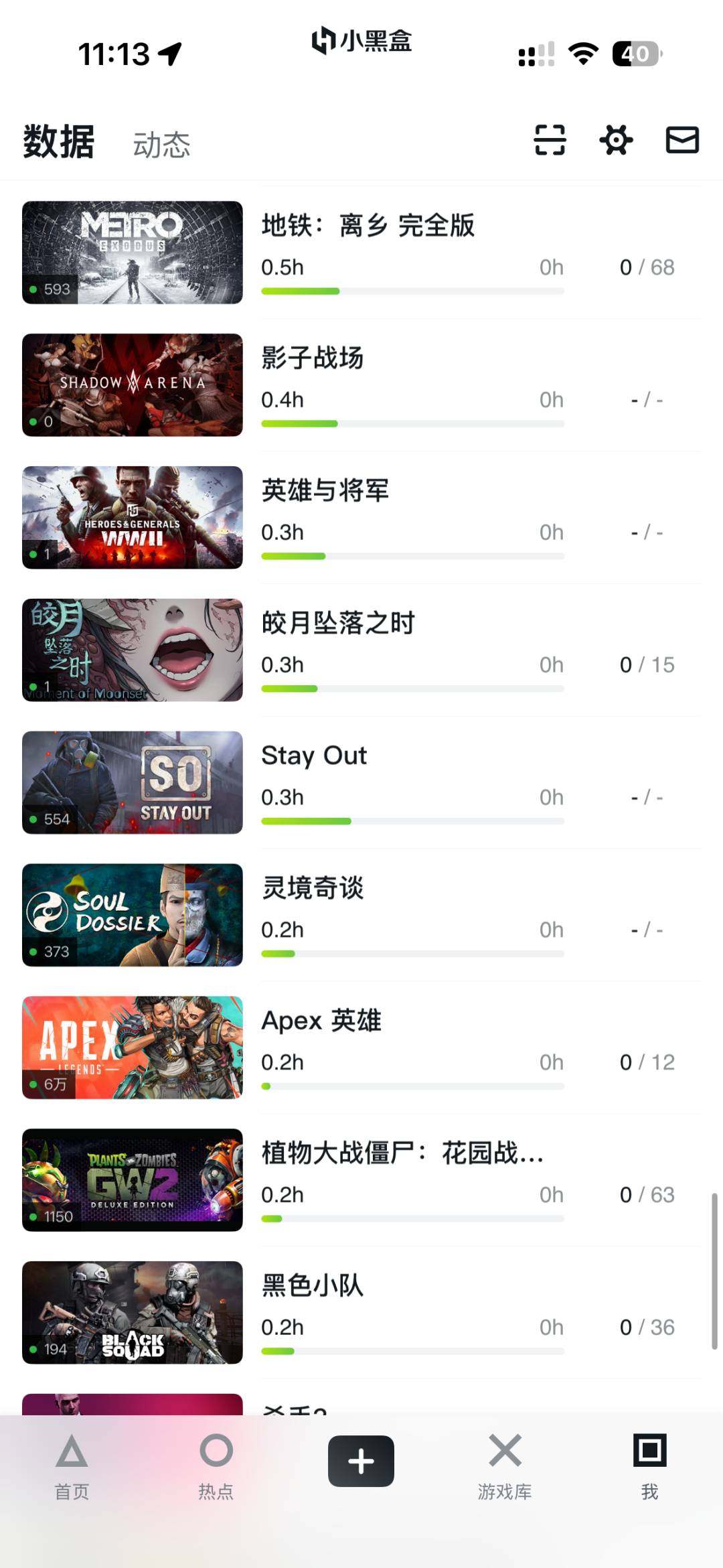Select the 数据 tab
The height and width of the screenshot is (1568, 723).
[x=58, y=142]
